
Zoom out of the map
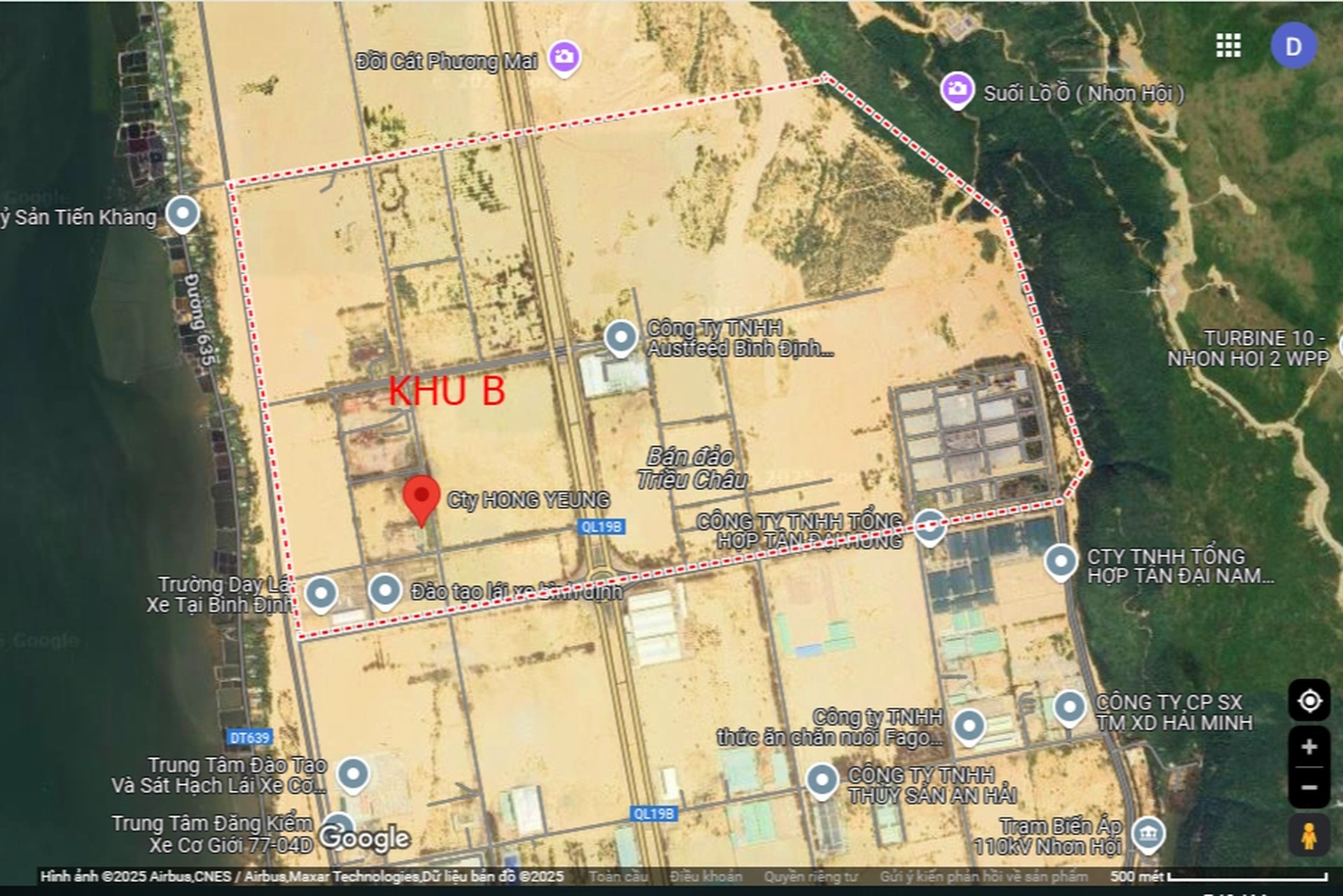[x=1309, y=788]
